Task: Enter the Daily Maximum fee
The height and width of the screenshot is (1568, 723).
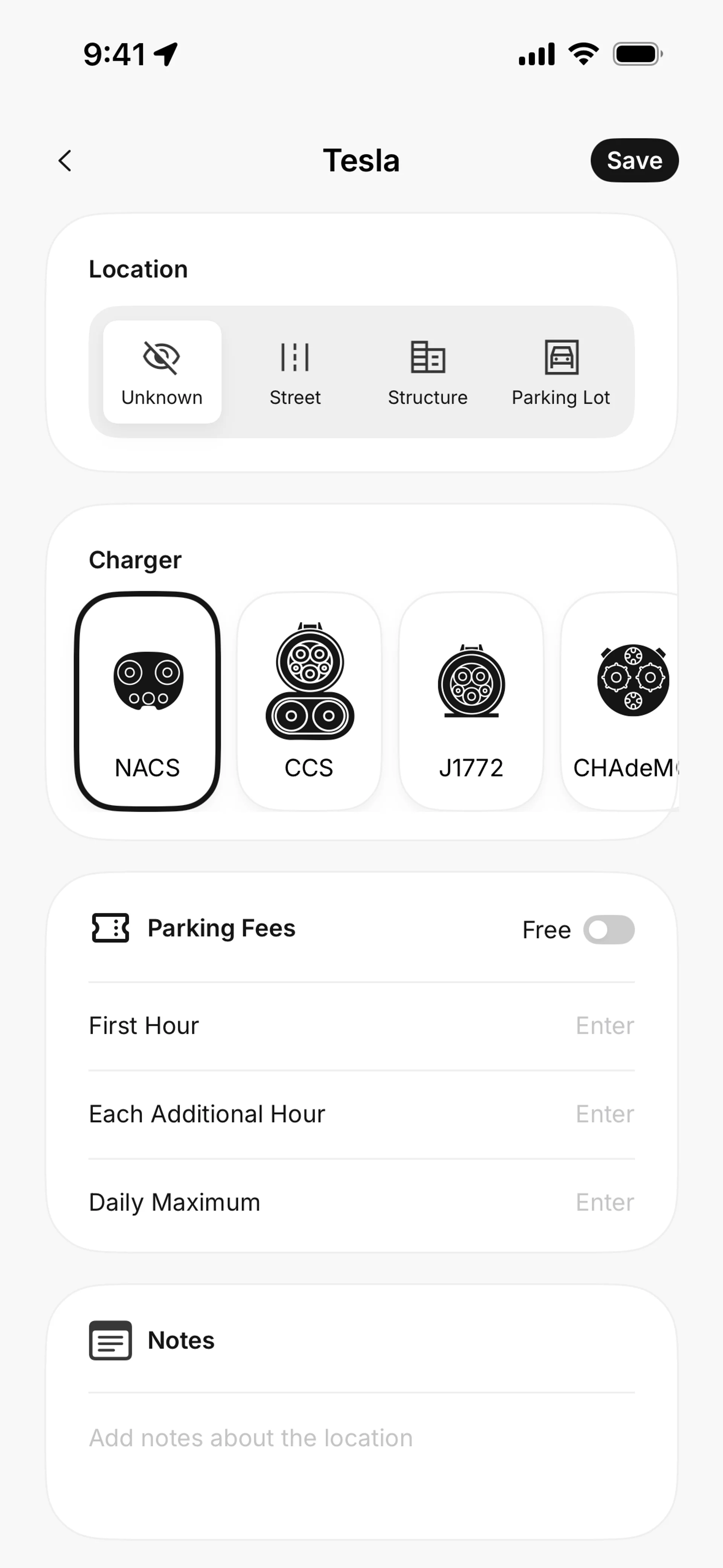Action: click(x=604, y=1202)
